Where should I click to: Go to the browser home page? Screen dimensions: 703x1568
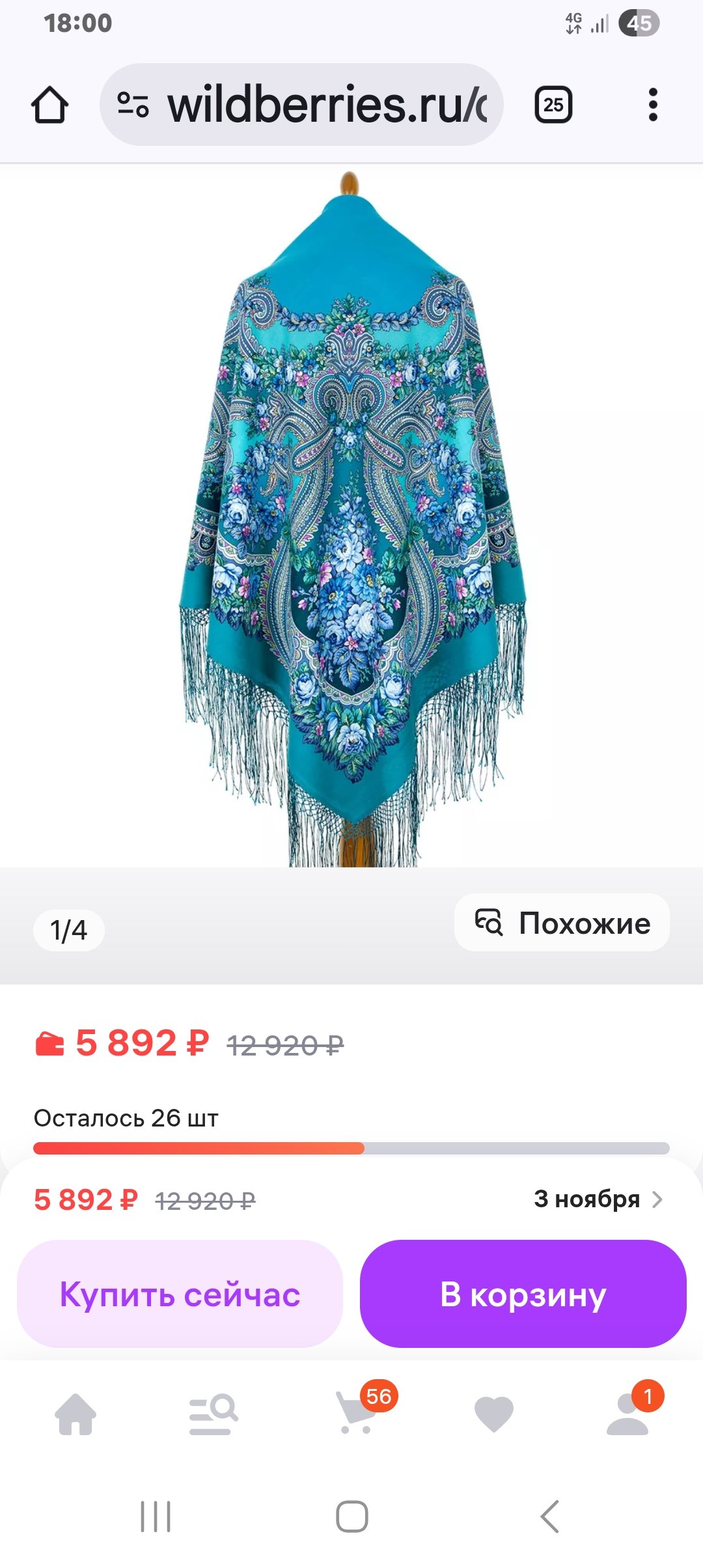tap(49, 105)
